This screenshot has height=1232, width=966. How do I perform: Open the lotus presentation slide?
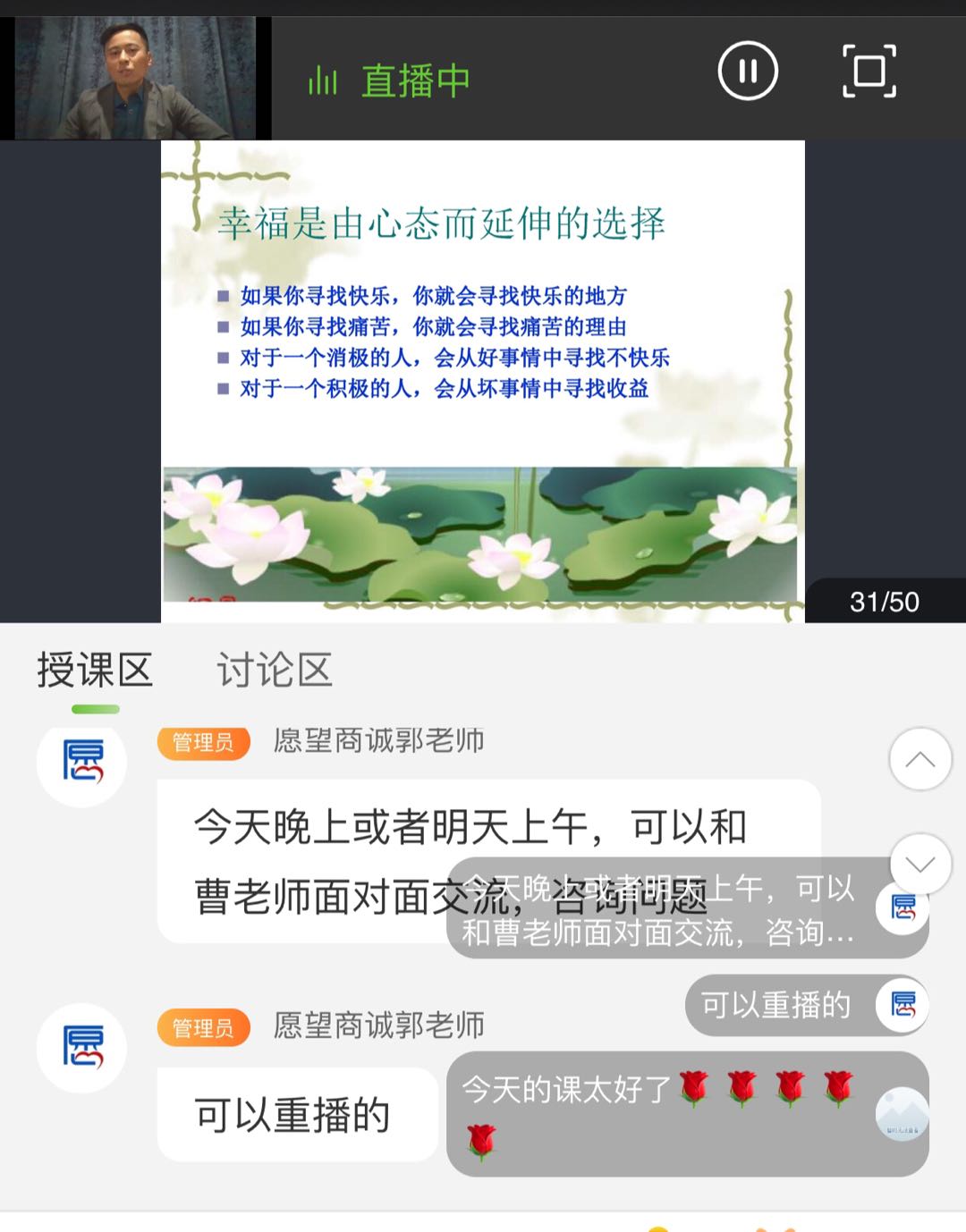pyautogui.click(x=482, y=380)
